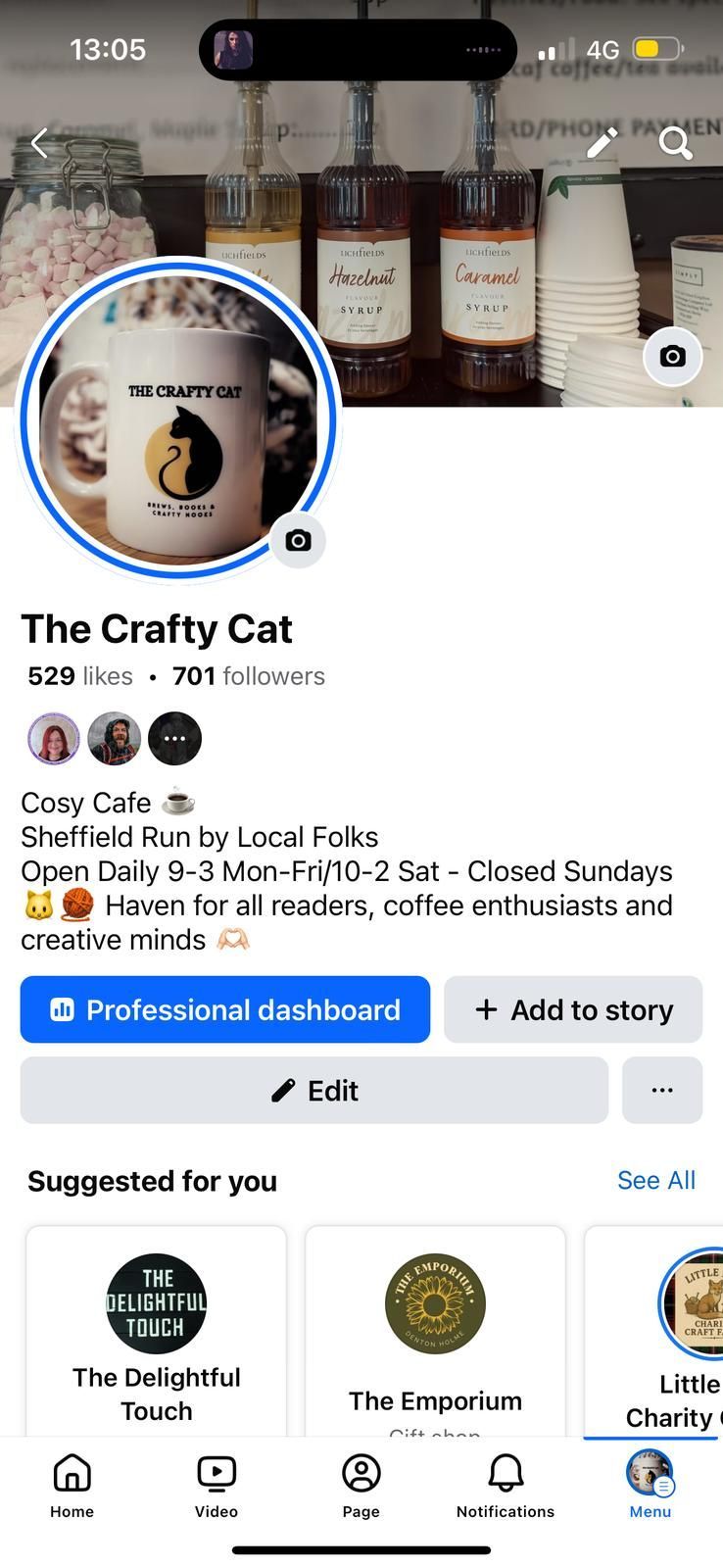Show more followers via the dots avatar

174,738
